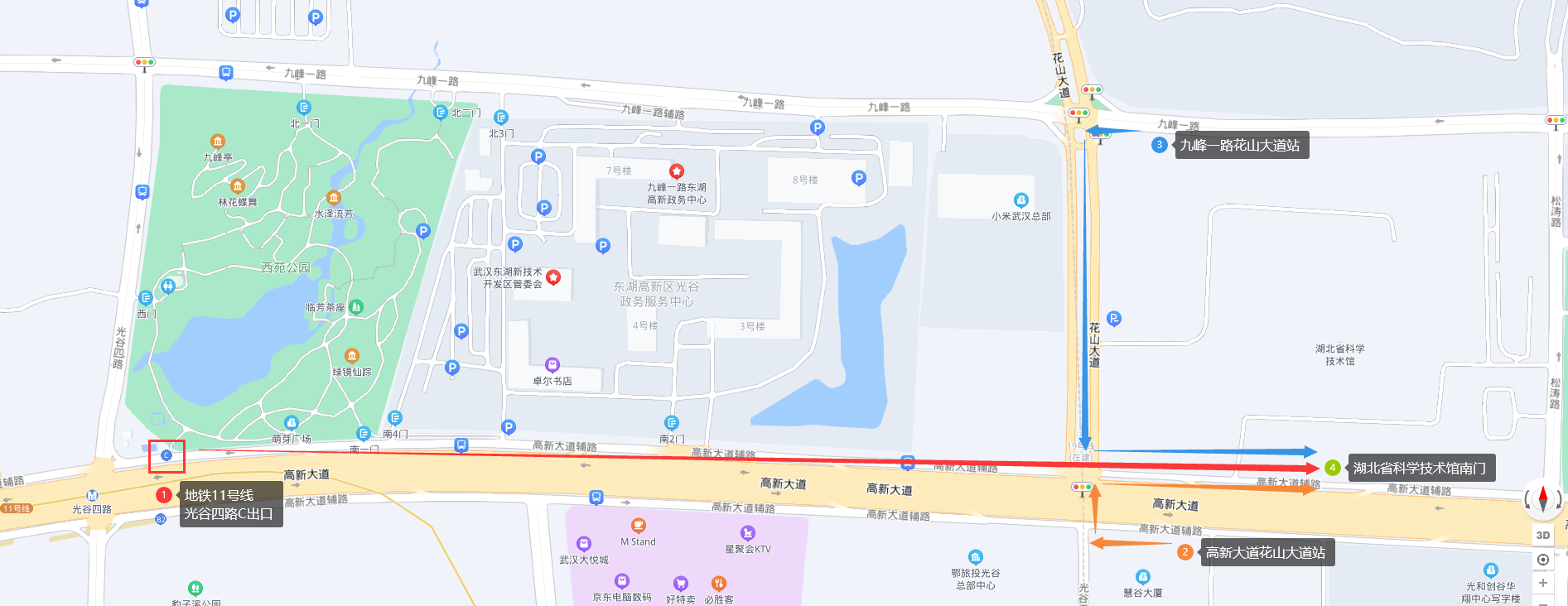Switch the map to 3D view
The image size is (1568, 606).
[x=1542, y=535]
